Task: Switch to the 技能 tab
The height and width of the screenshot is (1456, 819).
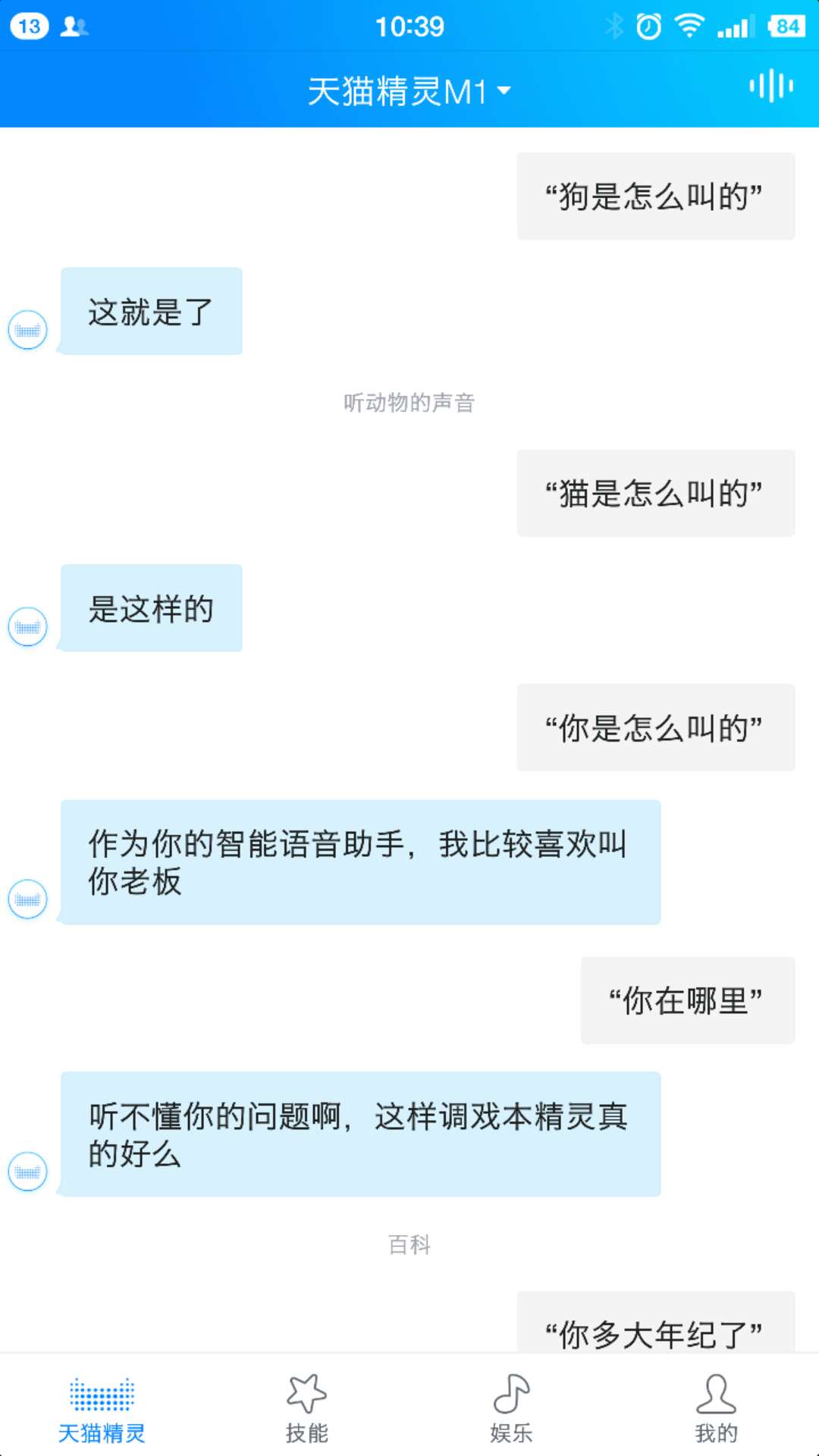Action: click(306, 1409)
